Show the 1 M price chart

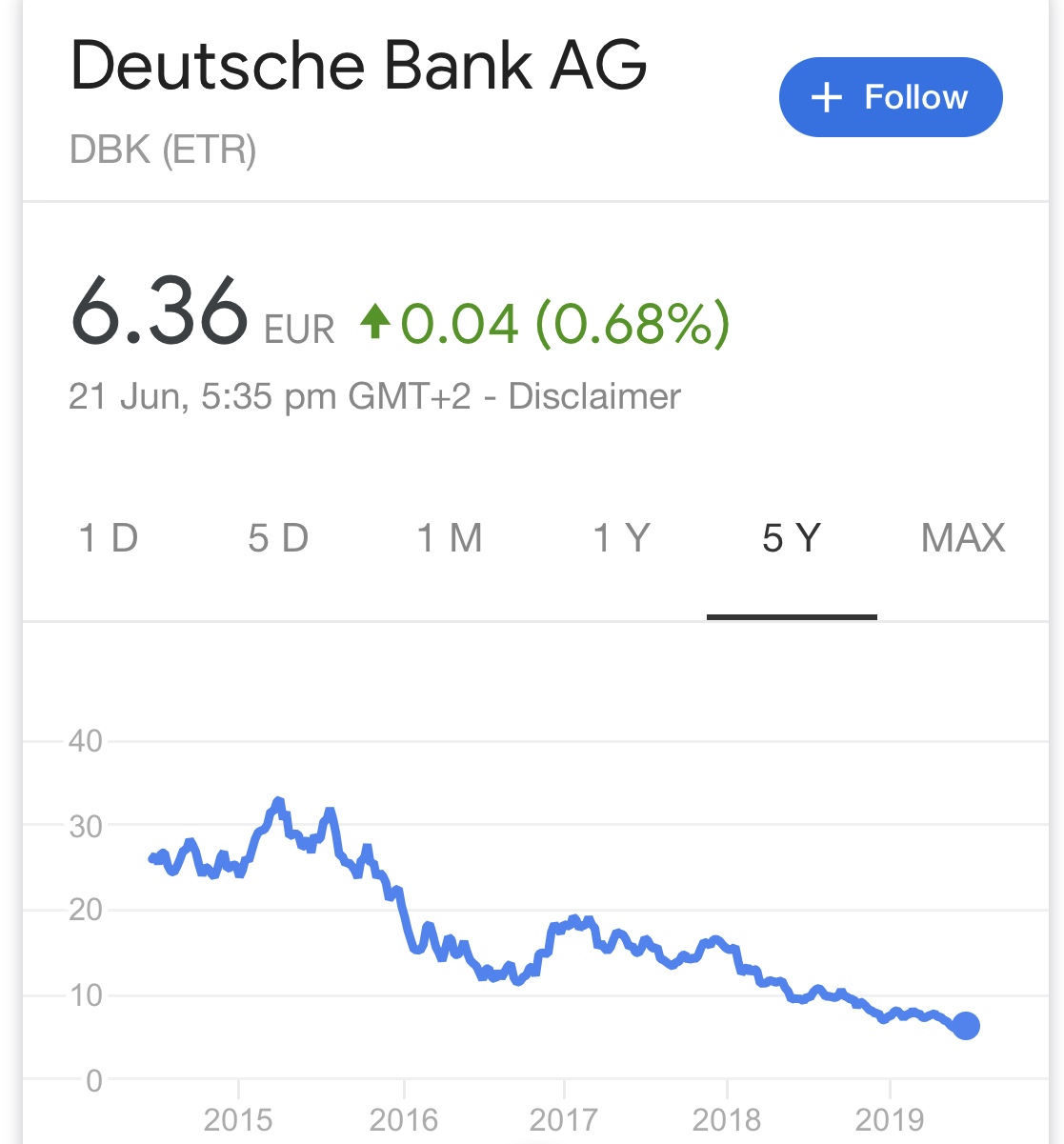click(x=450, y=538)
